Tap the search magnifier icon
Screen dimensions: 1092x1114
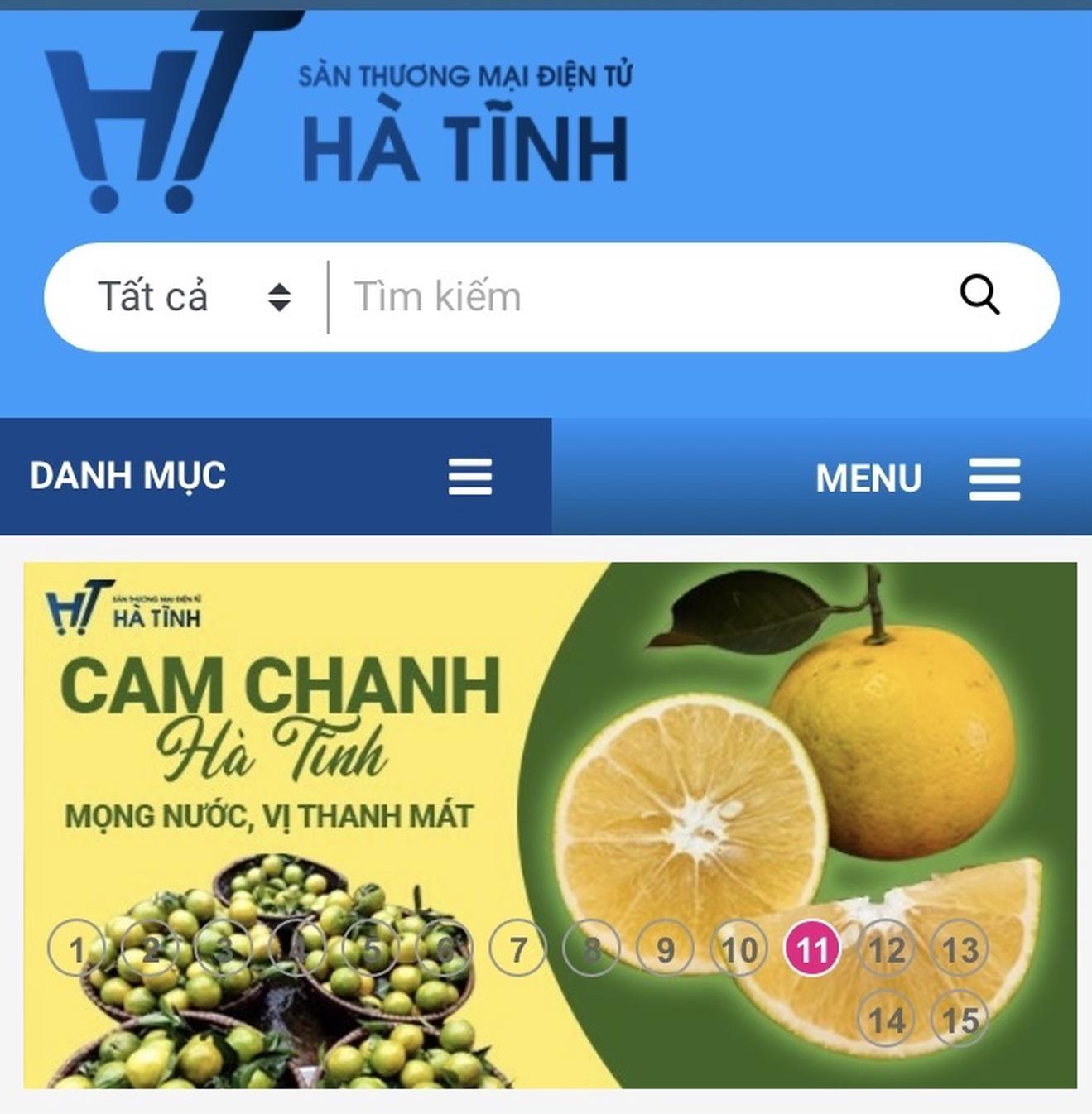click(x=979, y=295)
